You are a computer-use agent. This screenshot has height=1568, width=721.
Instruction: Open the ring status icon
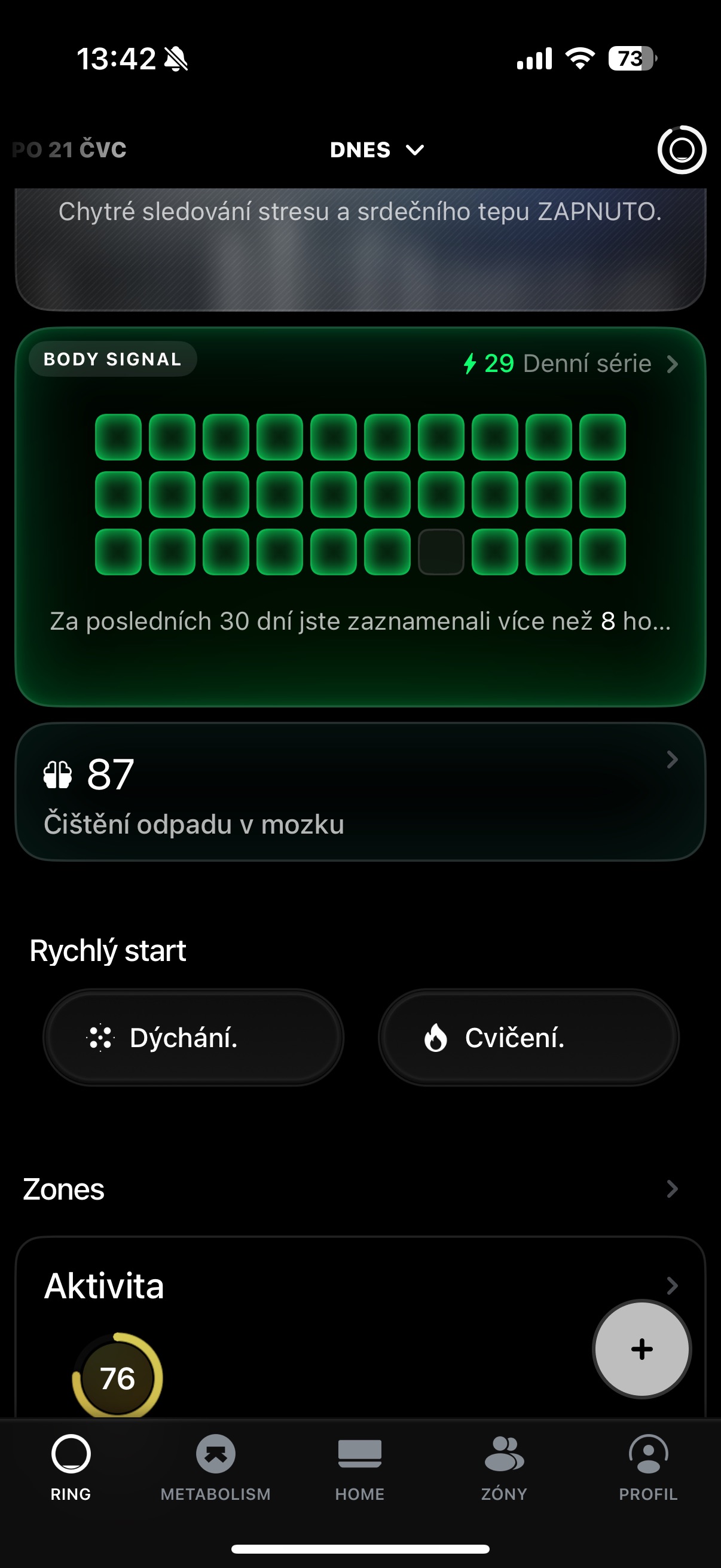tap(681, 150)
